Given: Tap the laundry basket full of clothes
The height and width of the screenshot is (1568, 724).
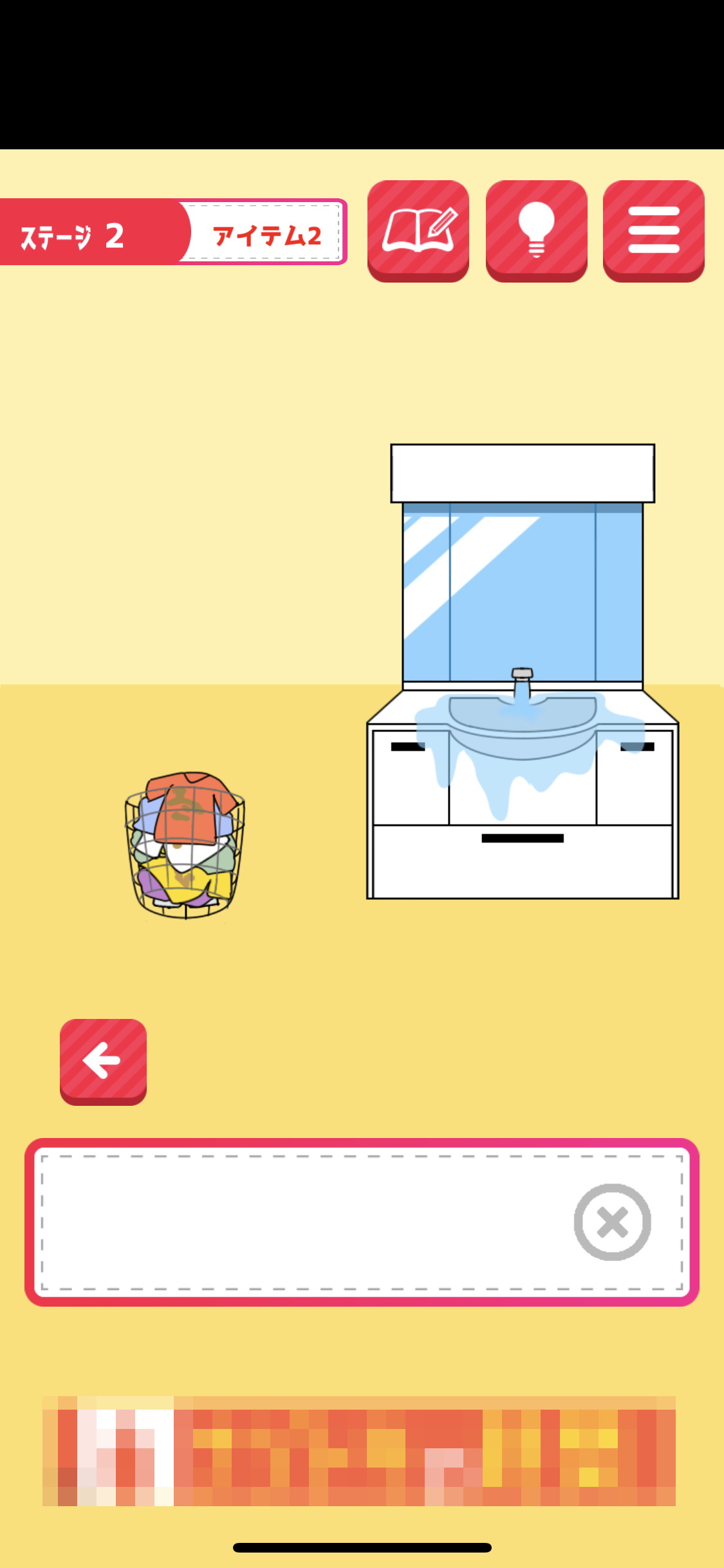Looking at the screenshot, I should [185, 845].
